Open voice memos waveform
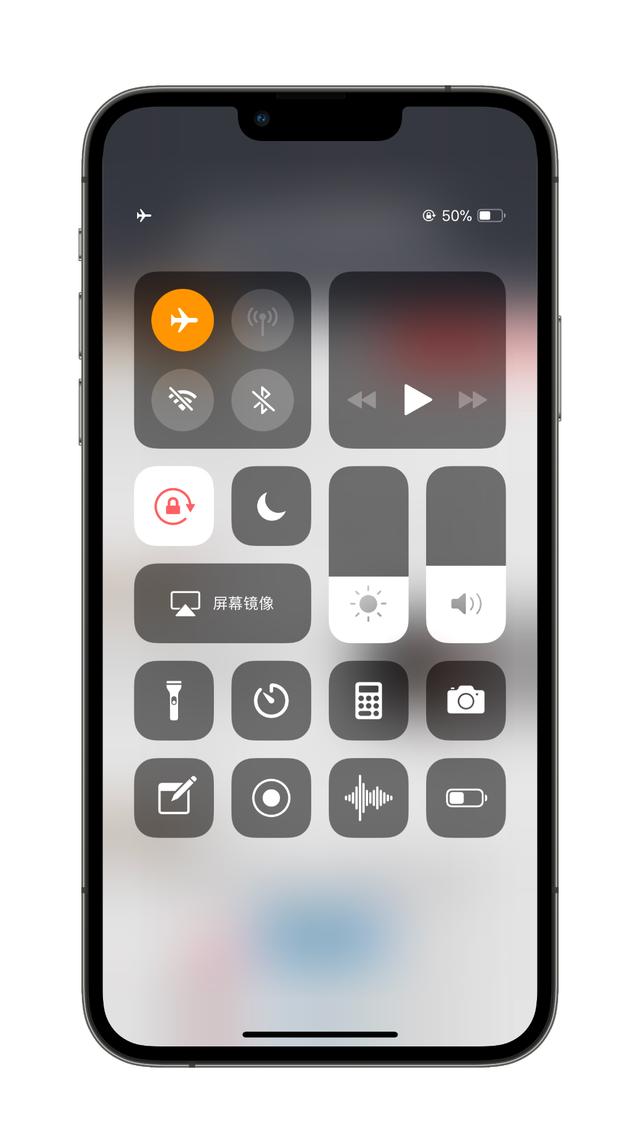 pyautogui.click(x=368, y=797)
